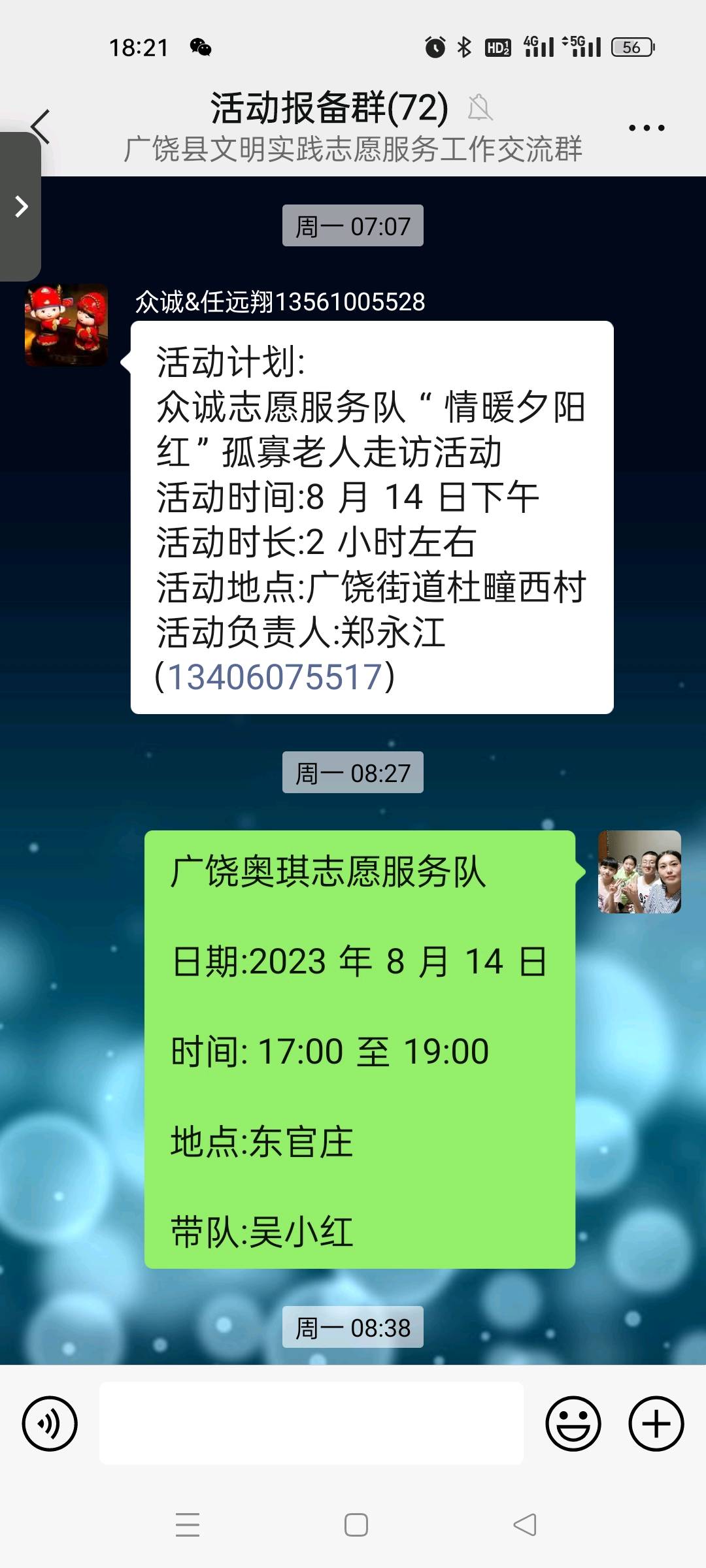Tap phone number 13406075517 link

pos(275,676)
